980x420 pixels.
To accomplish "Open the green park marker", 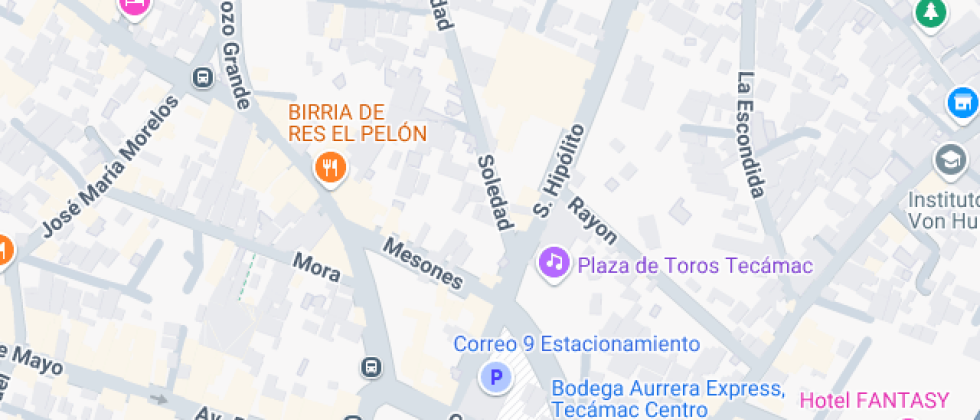I will [x=930, y=13].
